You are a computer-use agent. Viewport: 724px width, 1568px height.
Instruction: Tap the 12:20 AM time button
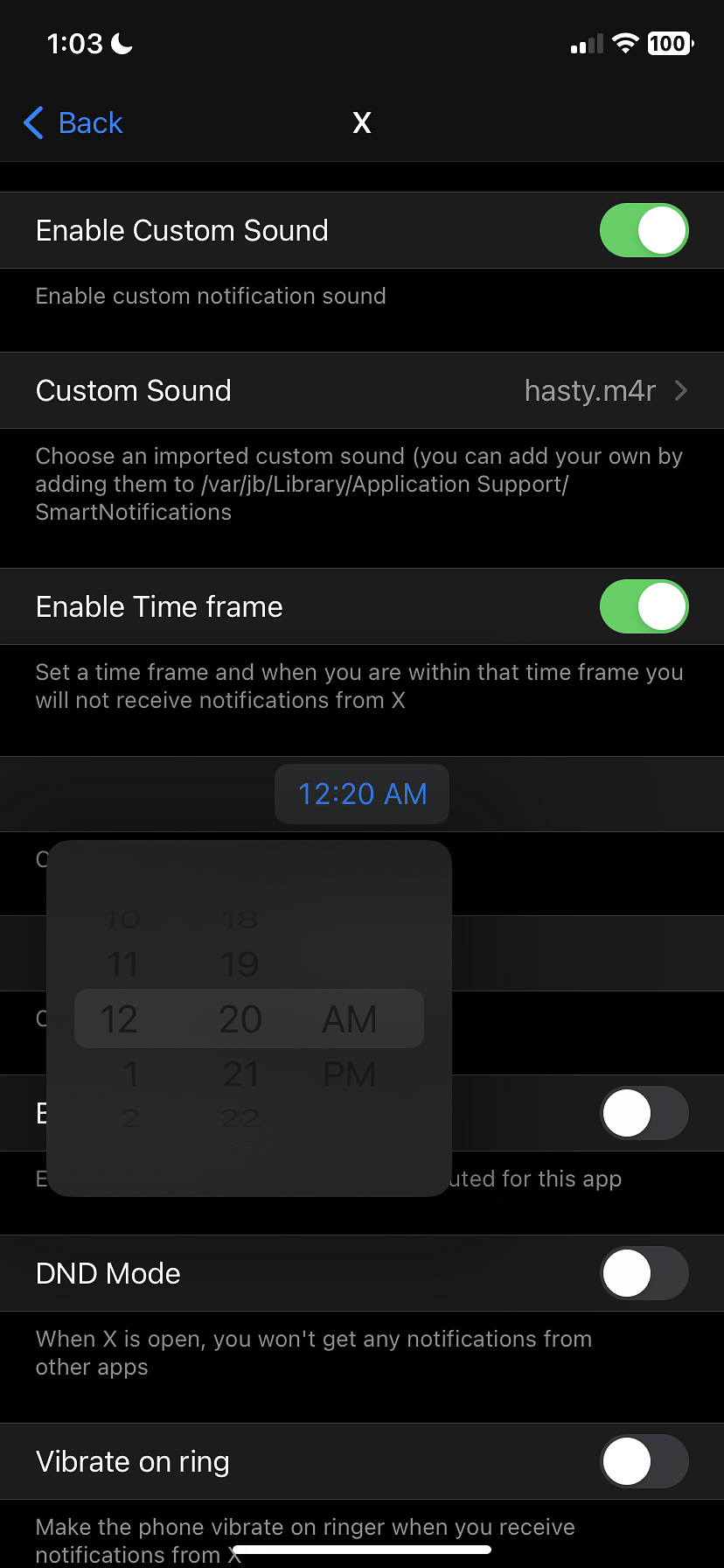point(362,794)
